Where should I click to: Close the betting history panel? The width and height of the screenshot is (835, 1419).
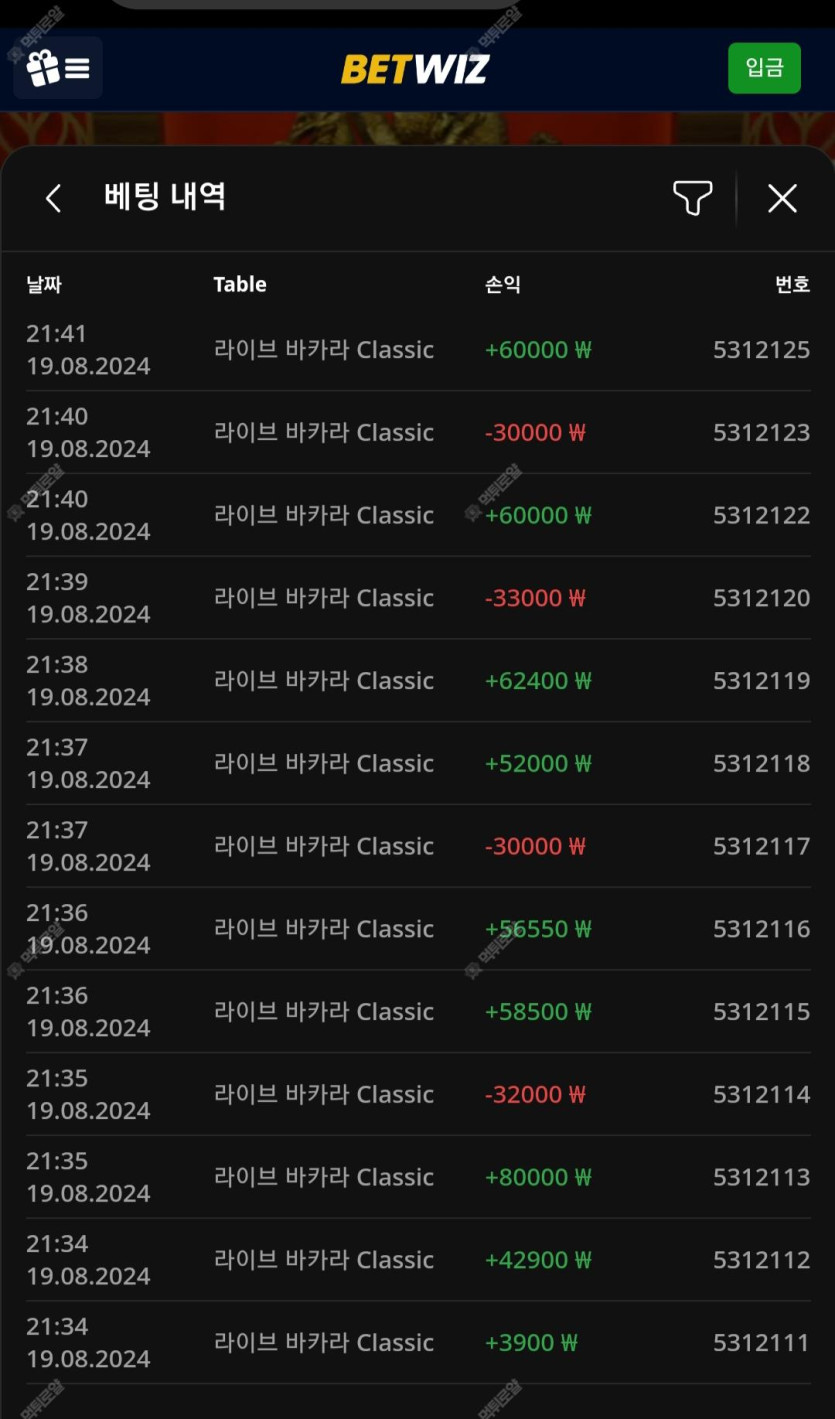click(x=782, y=198)
